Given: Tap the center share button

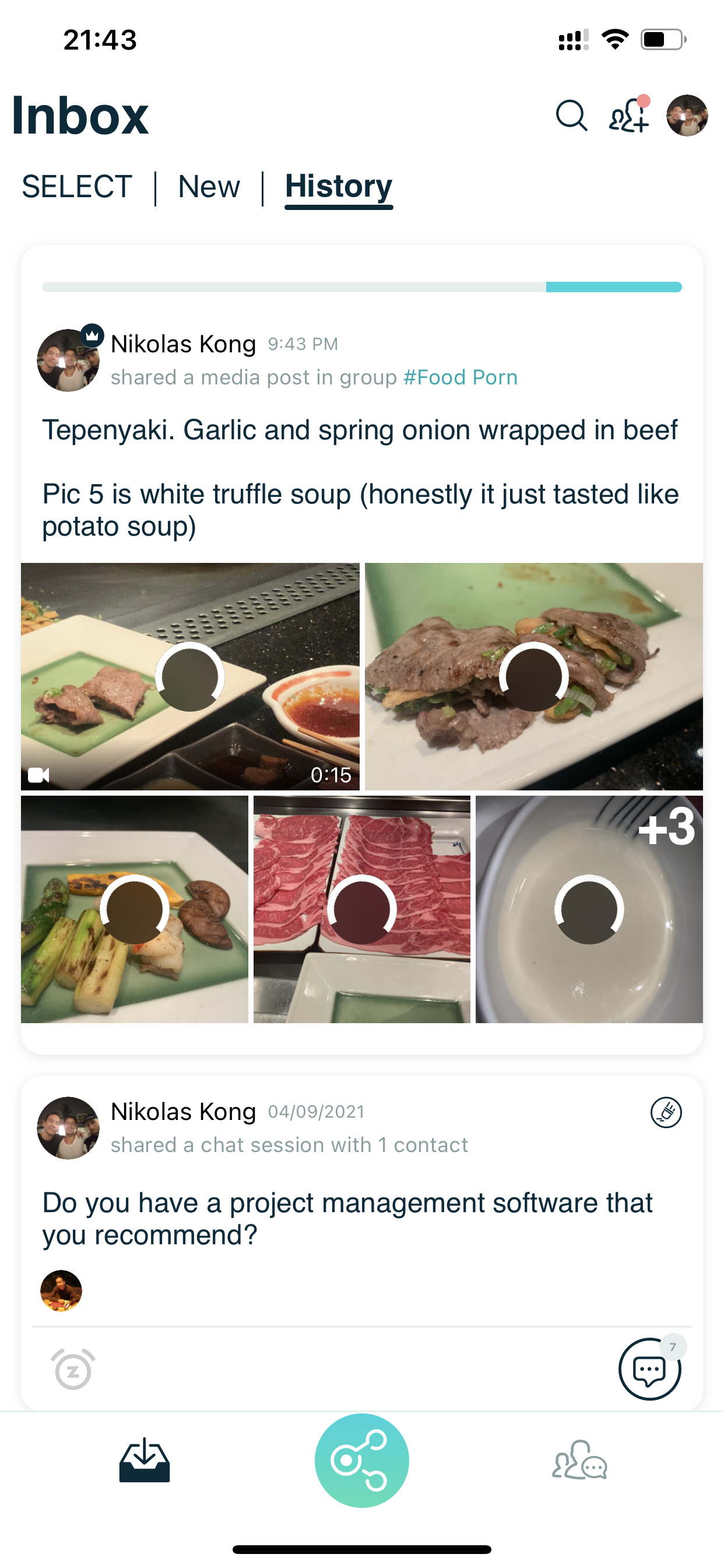Looking at the screenshot, I should [361, 1460].
